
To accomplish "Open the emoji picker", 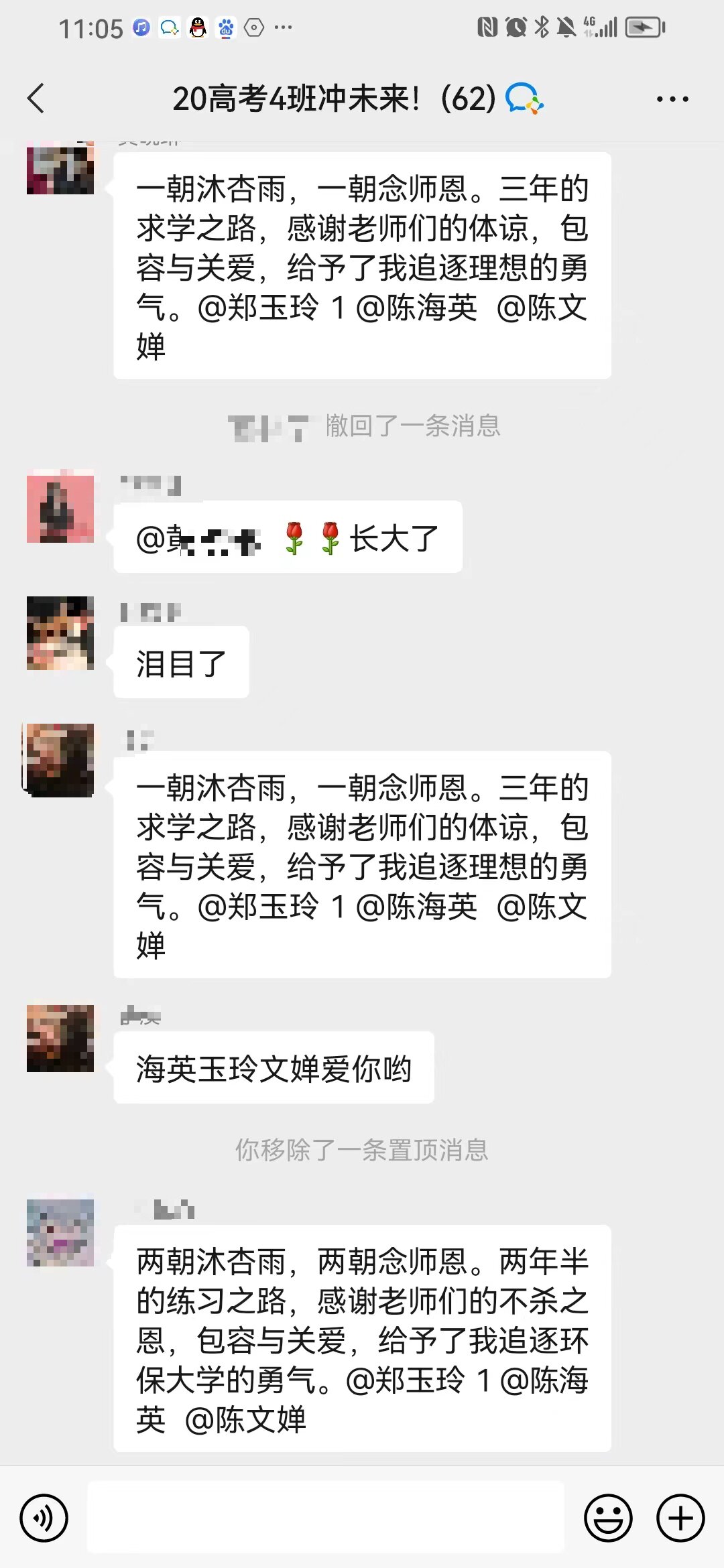I will [608, 1518].
